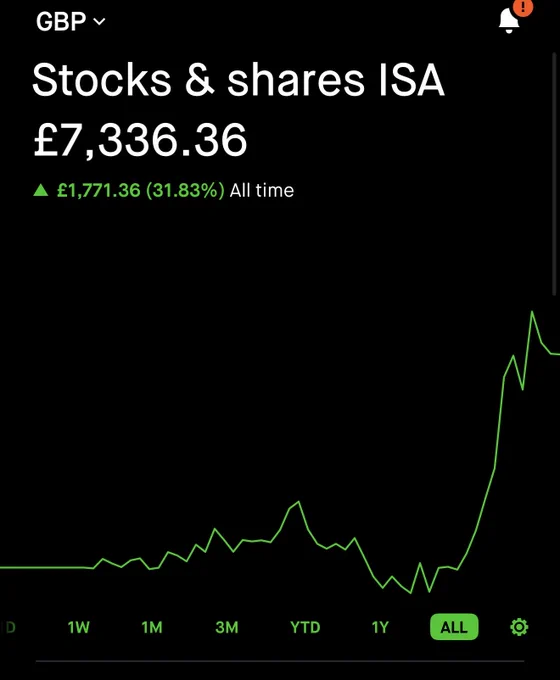Switch chart range to 1W
Screen dimensions: 560x680
pyautogui.click(x=79, y=627)
